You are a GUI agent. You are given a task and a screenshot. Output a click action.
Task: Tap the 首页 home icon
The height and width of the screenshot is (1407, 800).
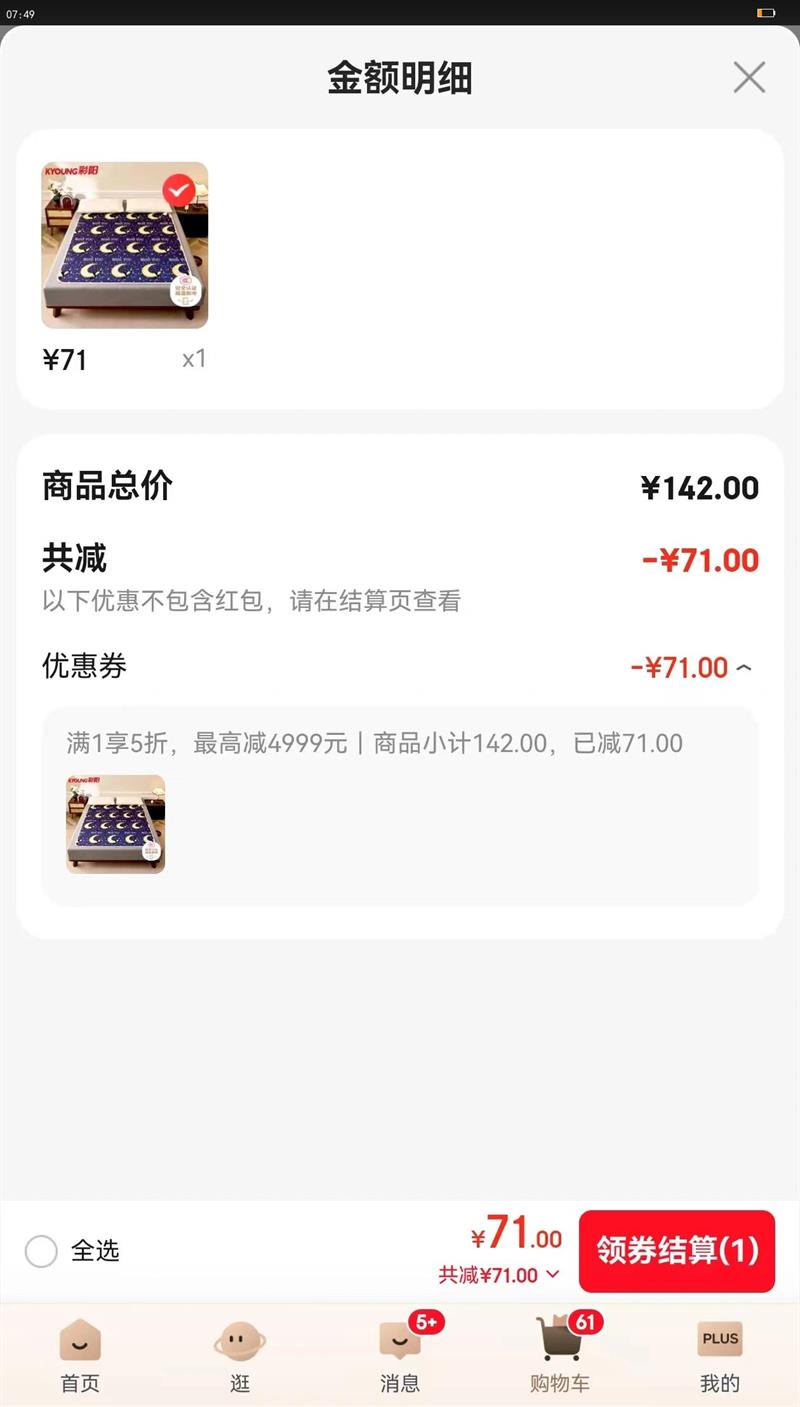pyautogui.click(x=80, y=1340)
